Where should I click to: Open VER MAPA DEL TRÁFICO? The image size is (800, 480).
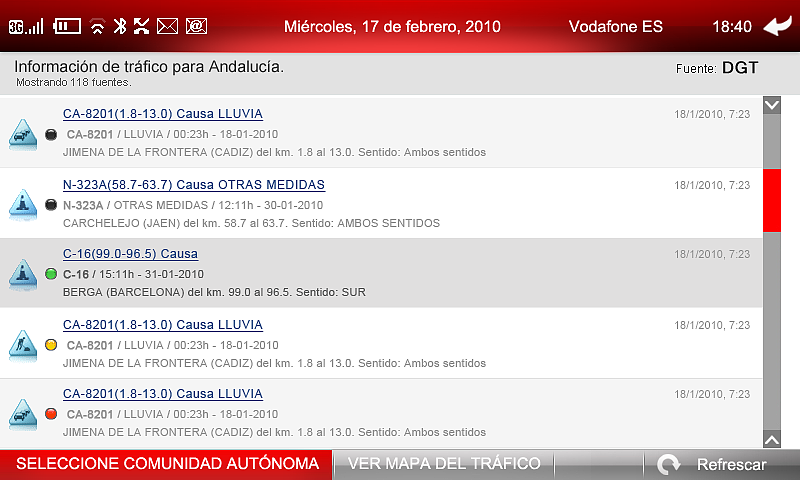[444, 464]
